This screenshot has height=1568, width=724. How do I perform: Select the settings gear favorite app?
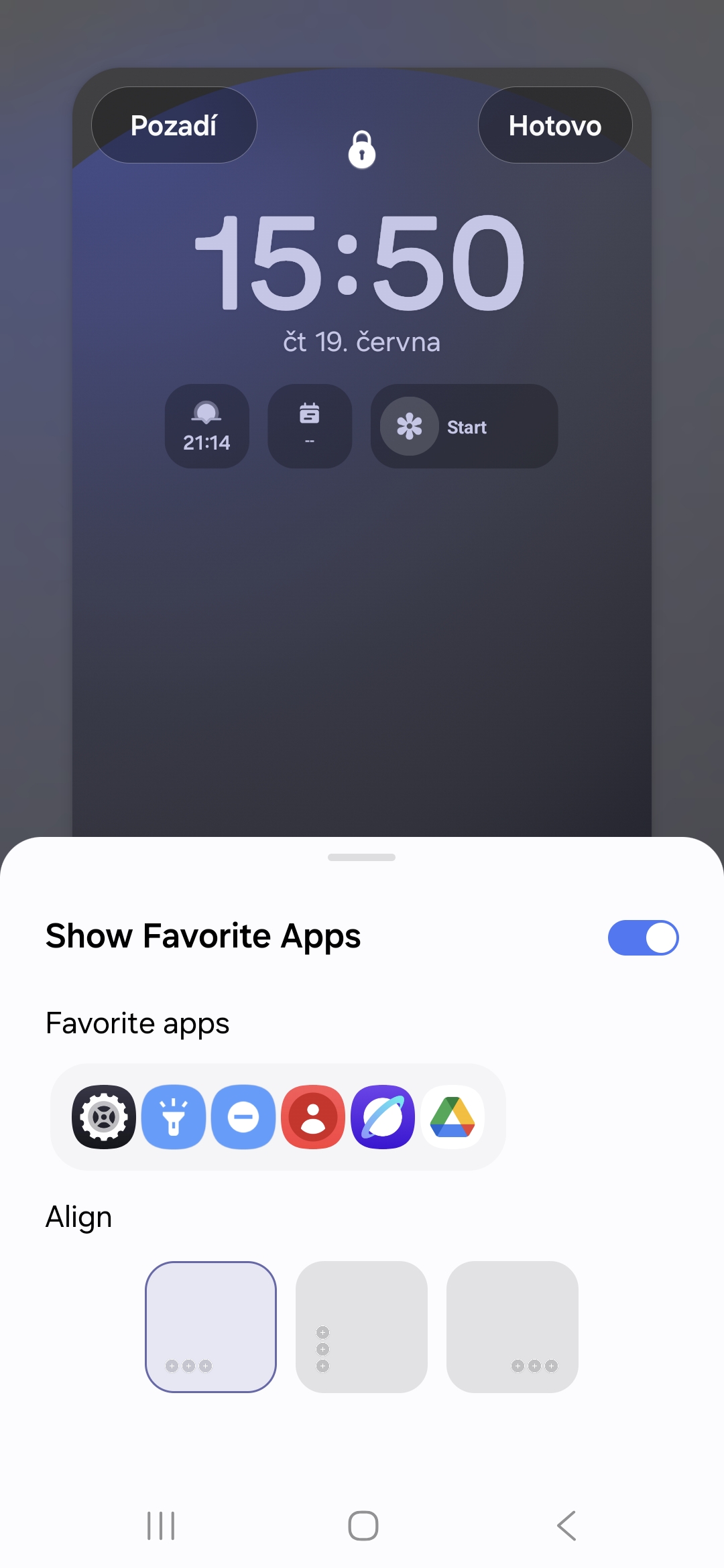[104, 1117]
